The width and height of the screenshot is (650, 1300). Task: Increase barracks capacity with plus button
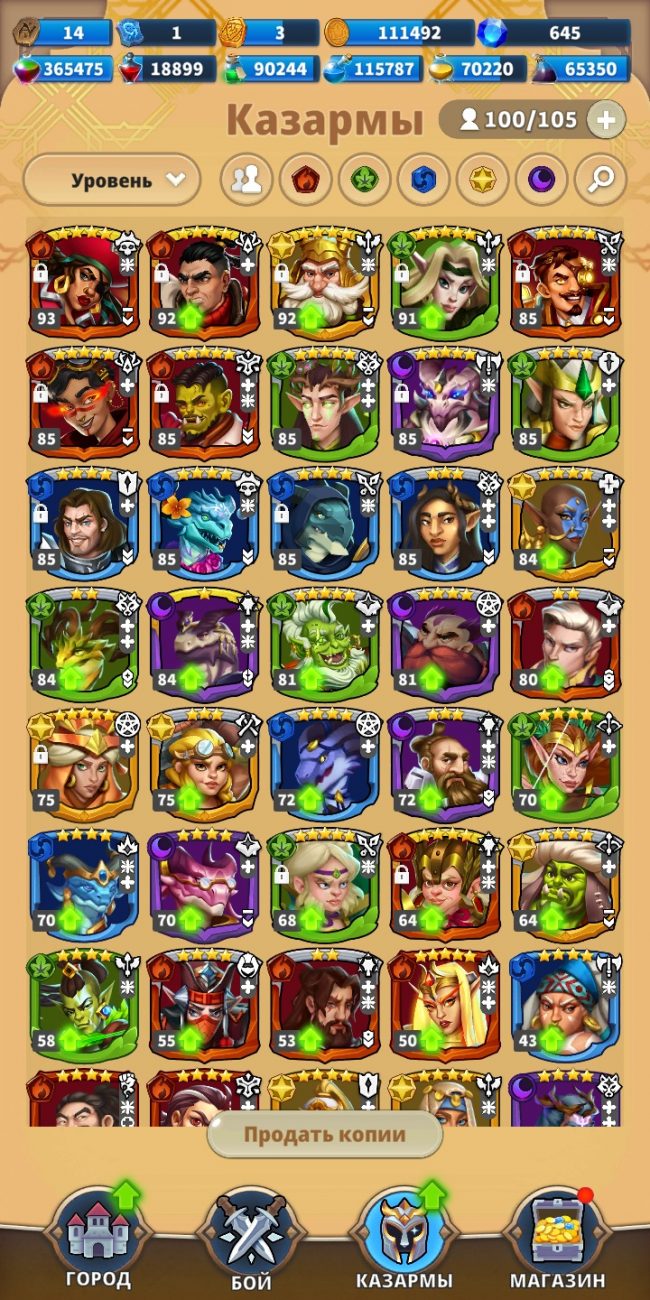605,121
